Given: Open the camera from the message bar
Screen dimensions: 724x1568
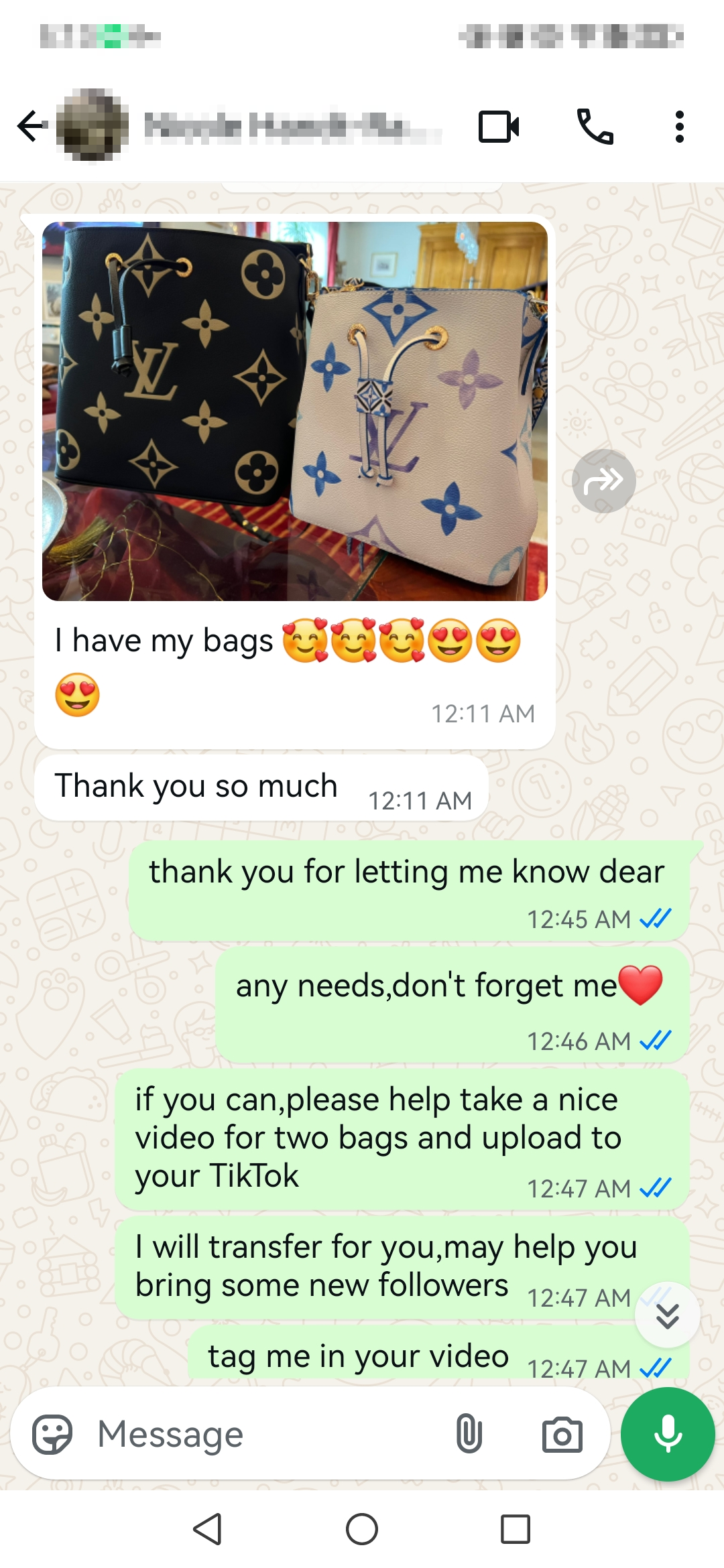Looking at the screenshot, I should (562, 1434).
